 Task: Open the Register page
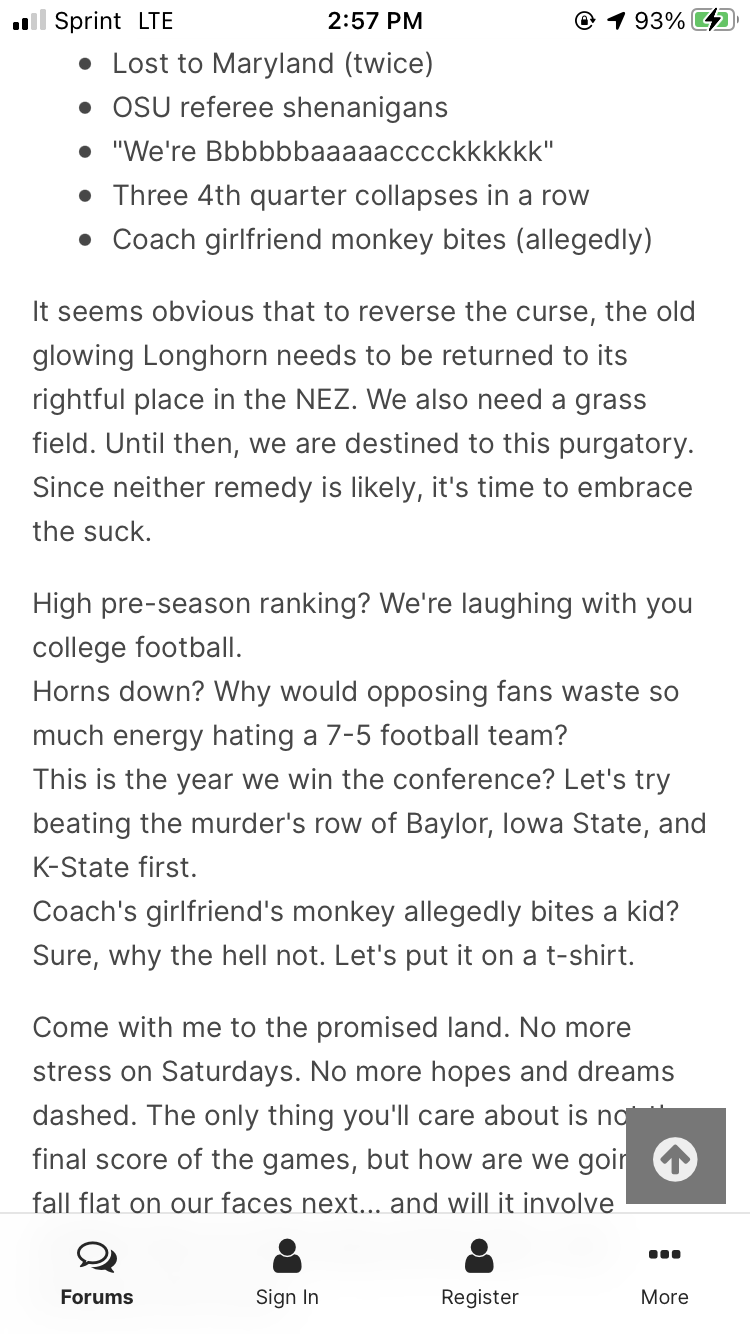click(x=480, y=1272)
